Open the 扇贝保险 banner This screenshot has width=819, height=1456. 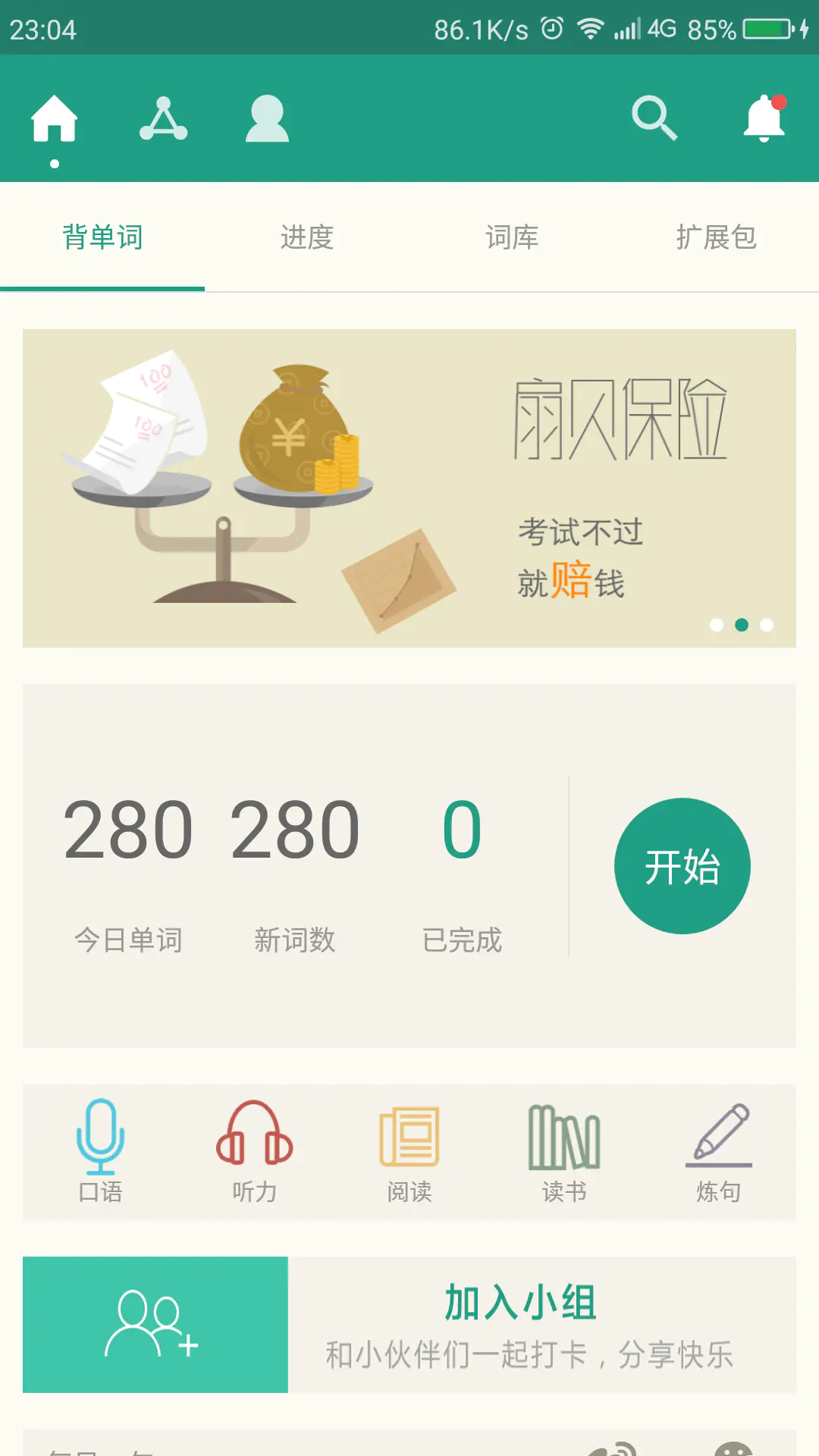409,488
